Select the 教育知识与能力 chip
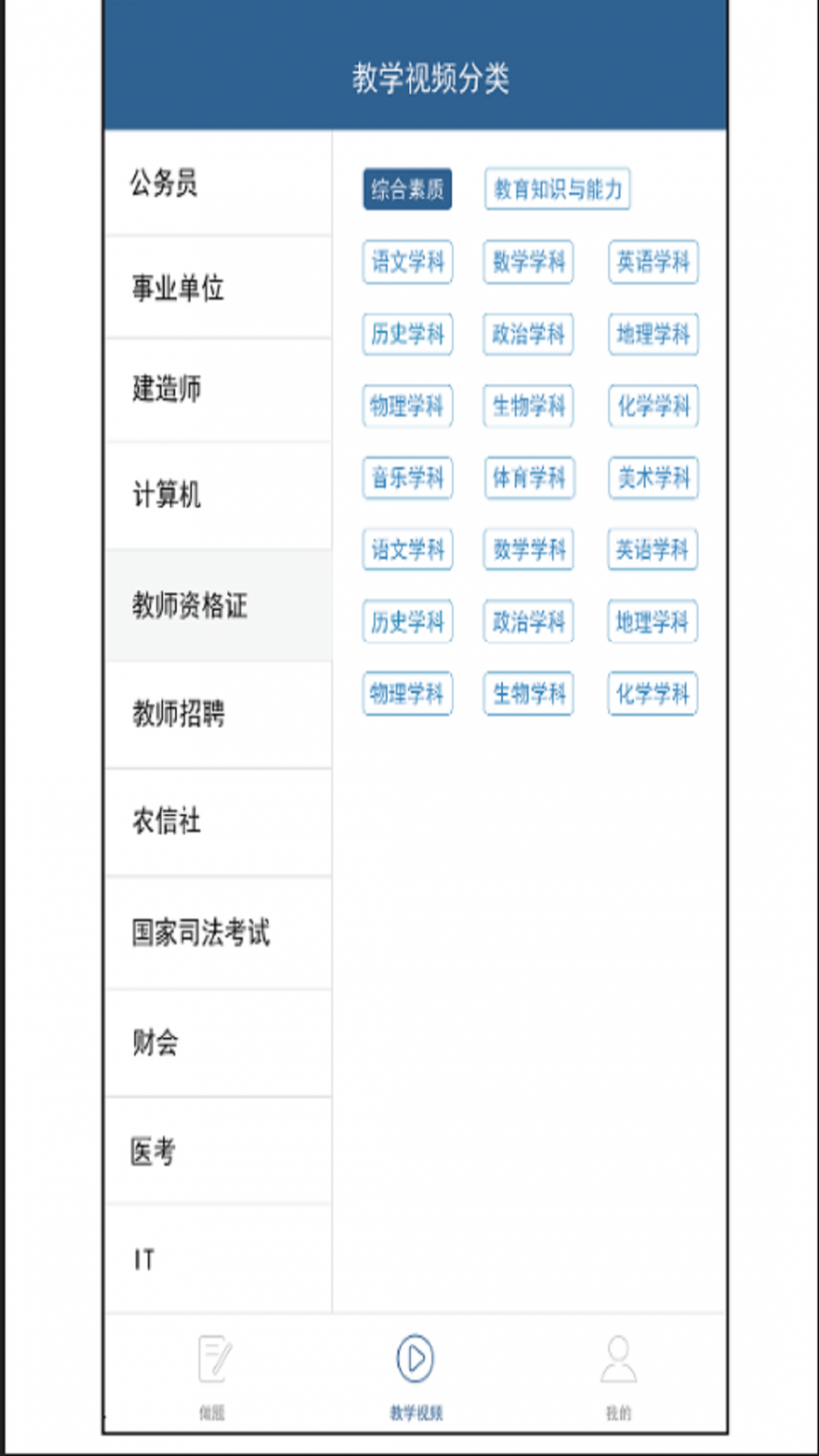This screenshot has width=819, height=1456. click(x=557, y=190)
